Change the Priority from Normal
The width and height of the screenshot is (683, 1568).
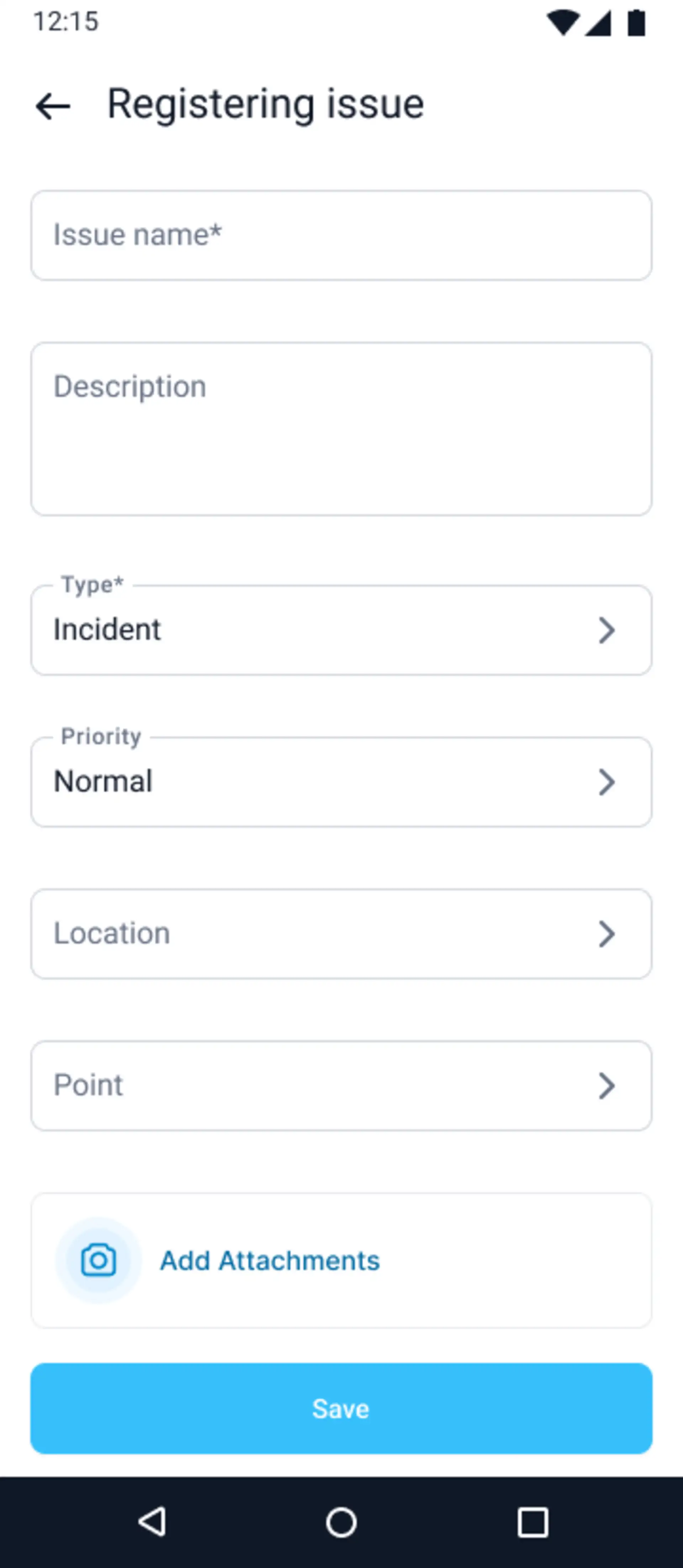tap(340, 782)
